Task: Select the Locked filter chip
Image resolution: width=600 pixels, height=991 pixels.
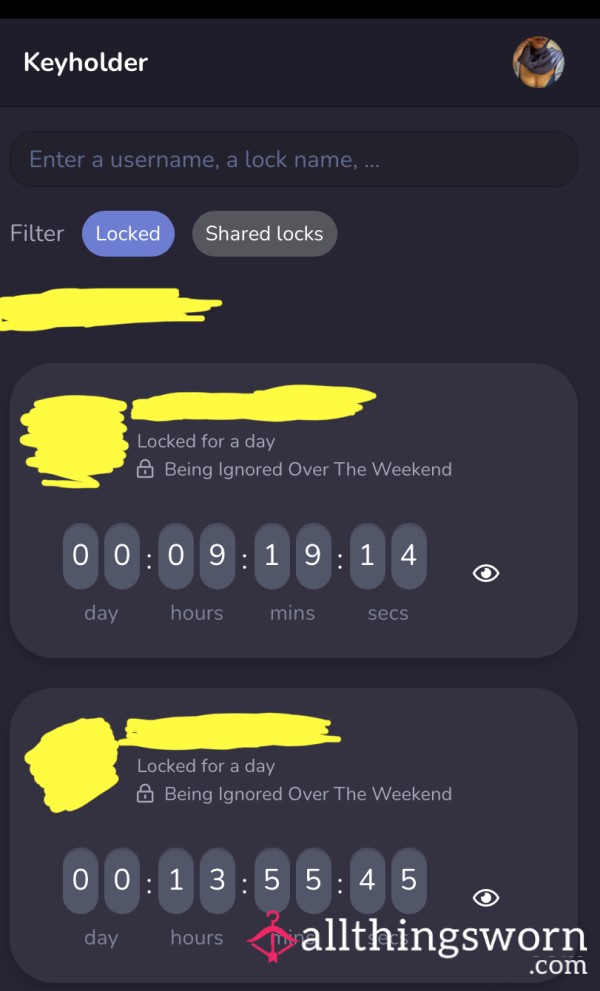Action: [128, 233]
